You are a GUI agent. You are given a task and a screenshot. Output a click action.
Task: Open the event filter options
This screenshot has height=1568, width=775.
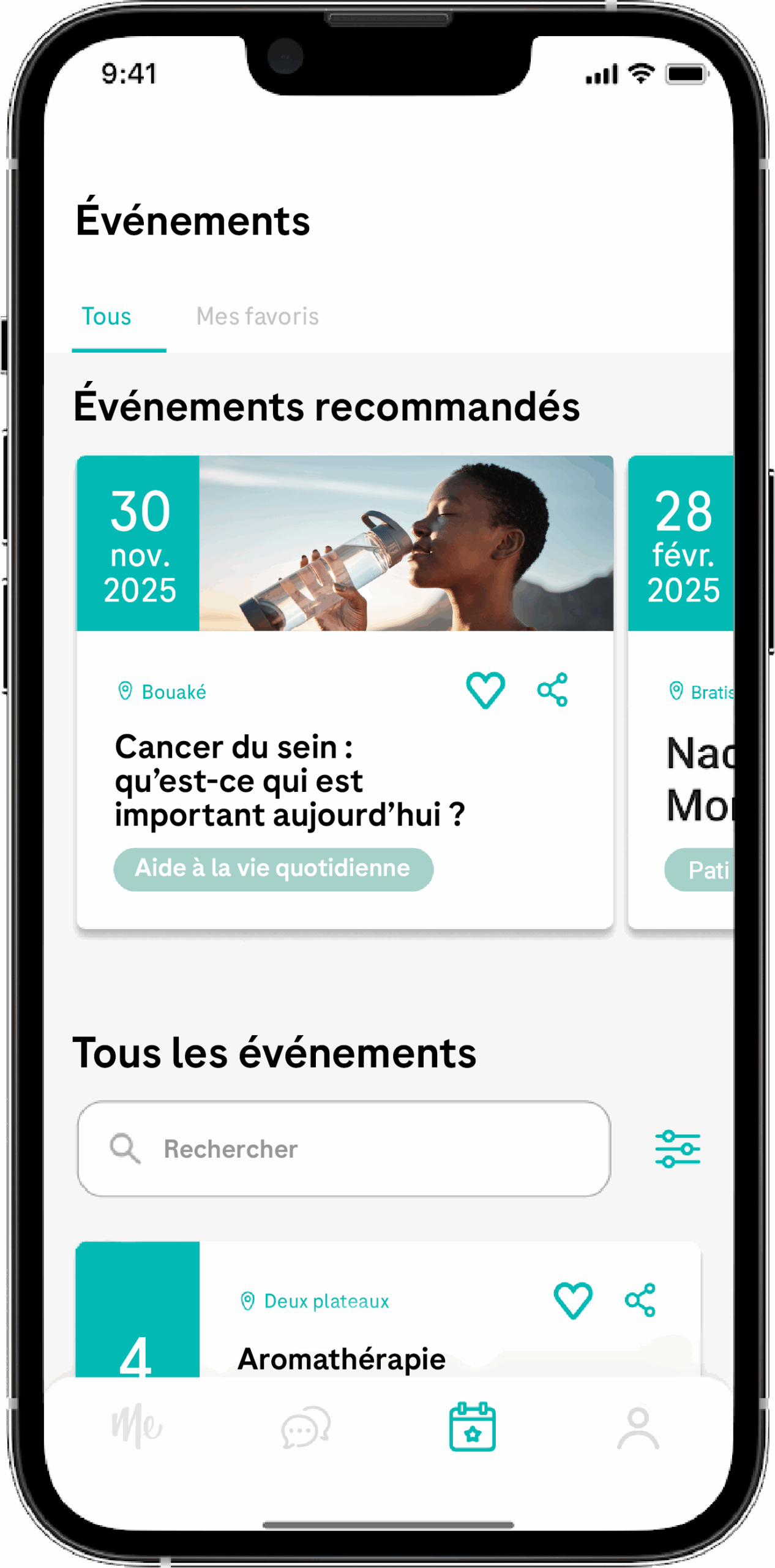coord(678,1149)
